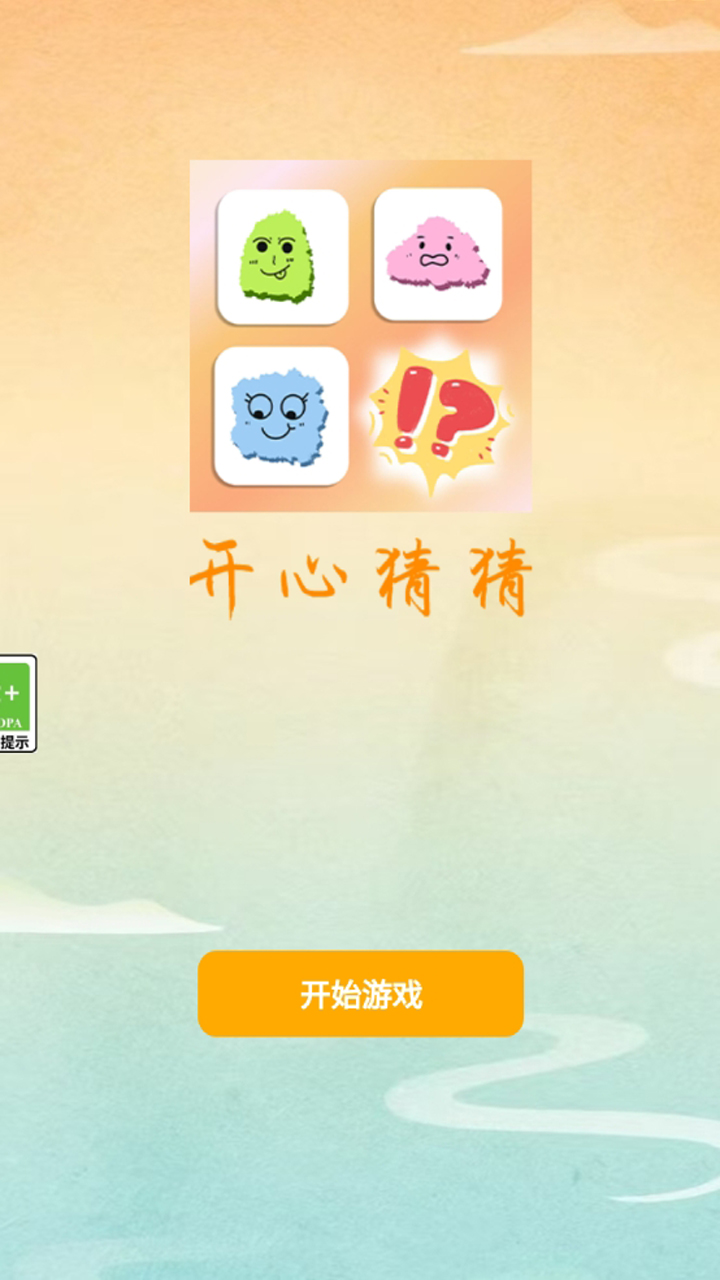This screenshot has width=720, height=1280.
Task: Start the game with 开始游戏 button
Action: pos(360,994)
